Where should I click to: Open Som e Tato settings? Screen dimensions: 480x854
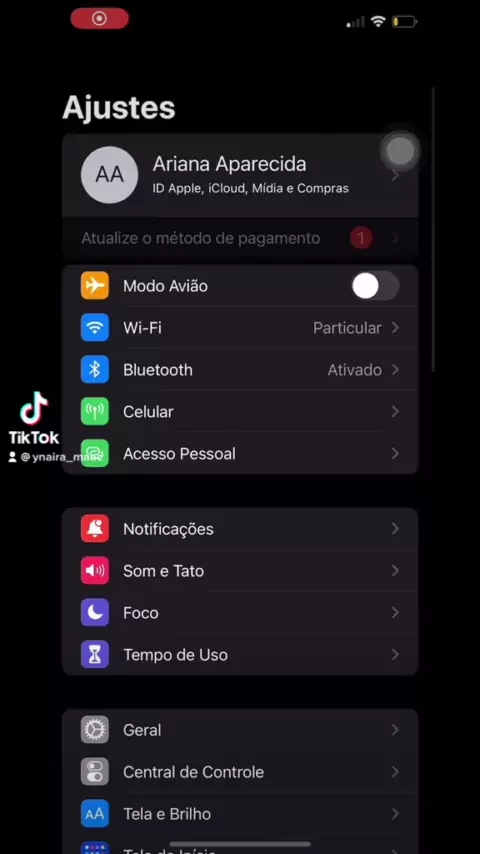(240, 571)
